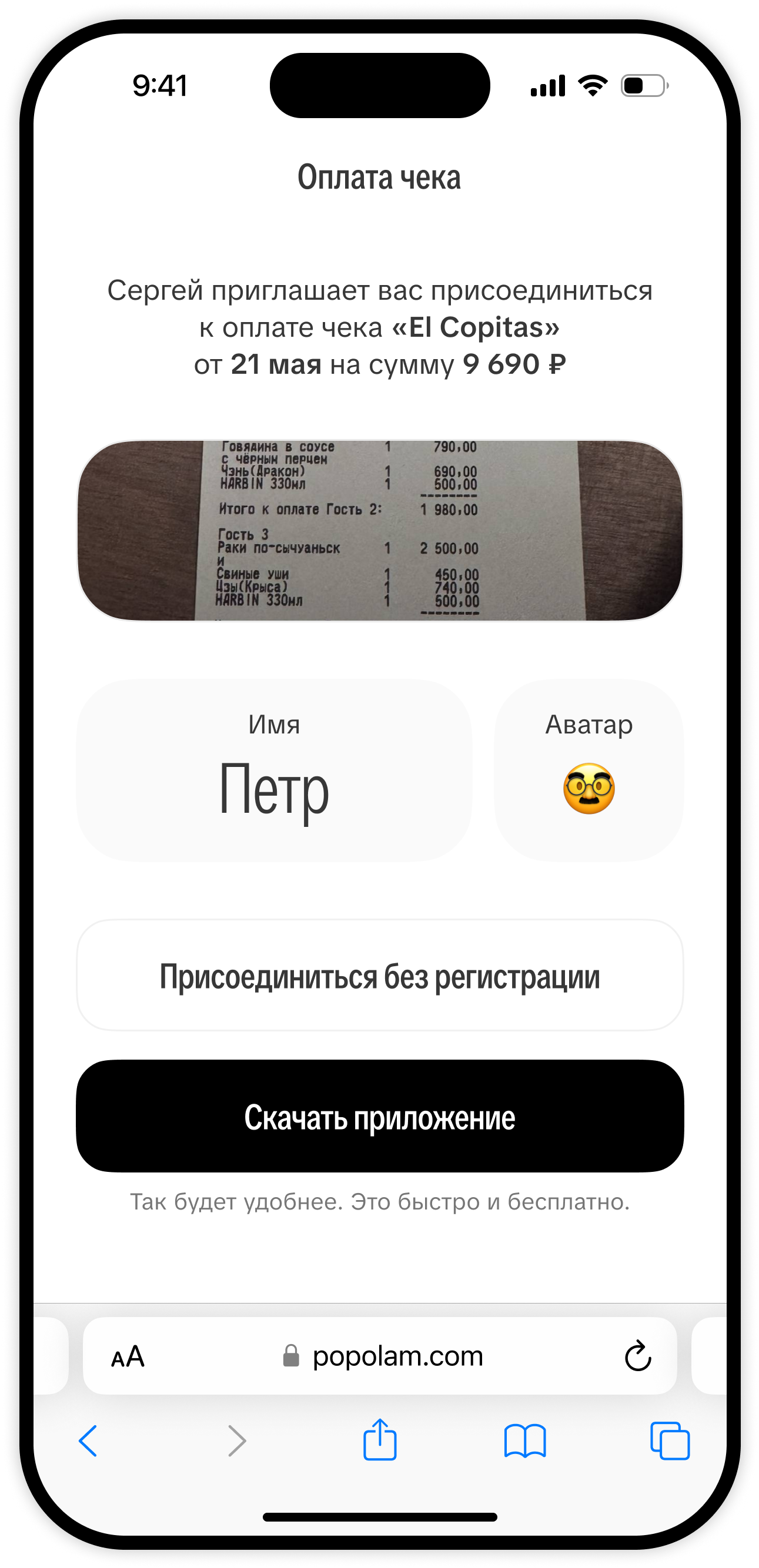Open the AA reader options in Safari
This screenshot has width=759, height=1568.
click(128, 1356)
